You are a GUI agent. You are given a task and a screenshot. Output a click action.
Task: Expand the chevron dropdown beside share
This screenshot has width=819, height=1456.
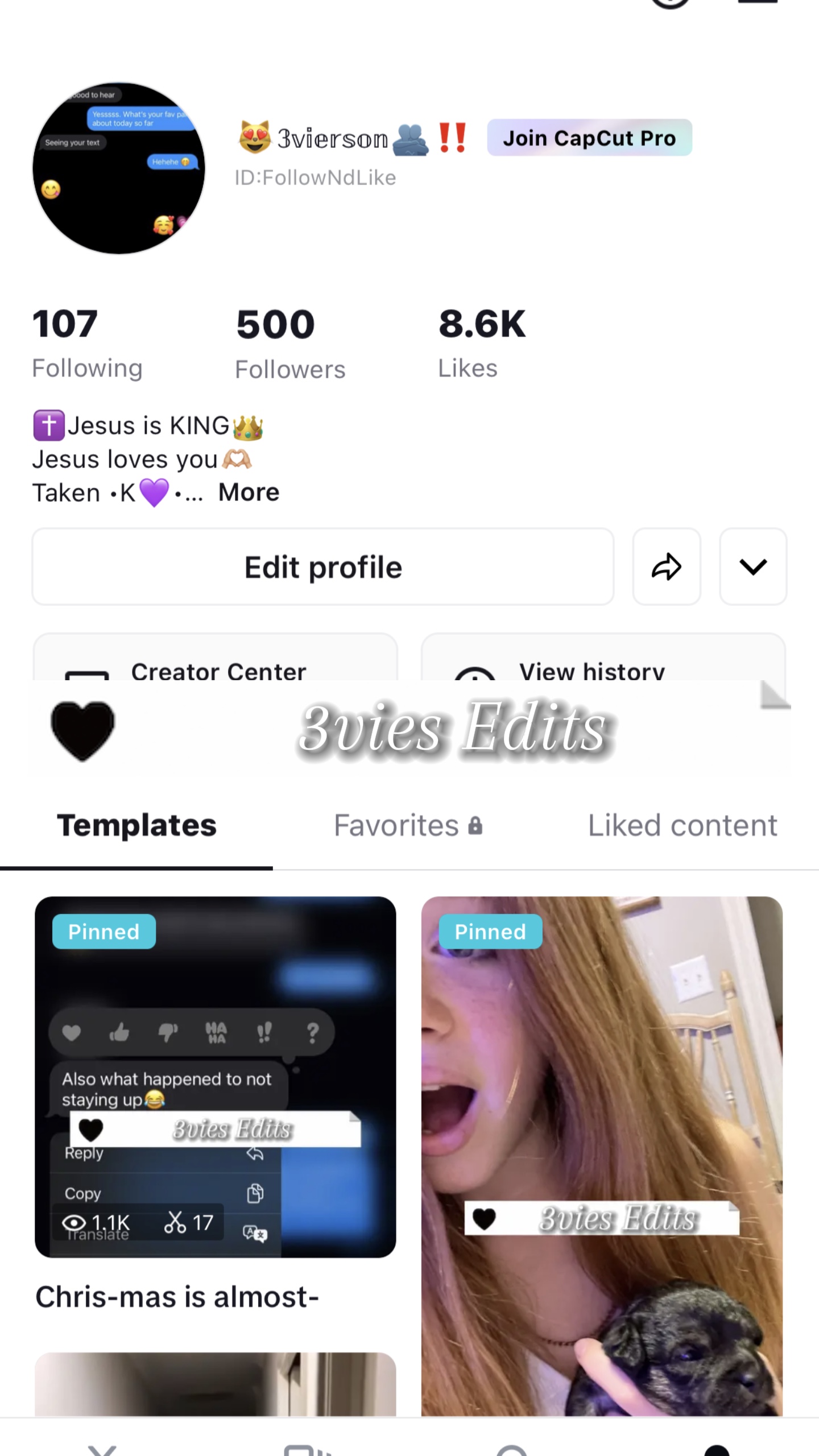752,566
